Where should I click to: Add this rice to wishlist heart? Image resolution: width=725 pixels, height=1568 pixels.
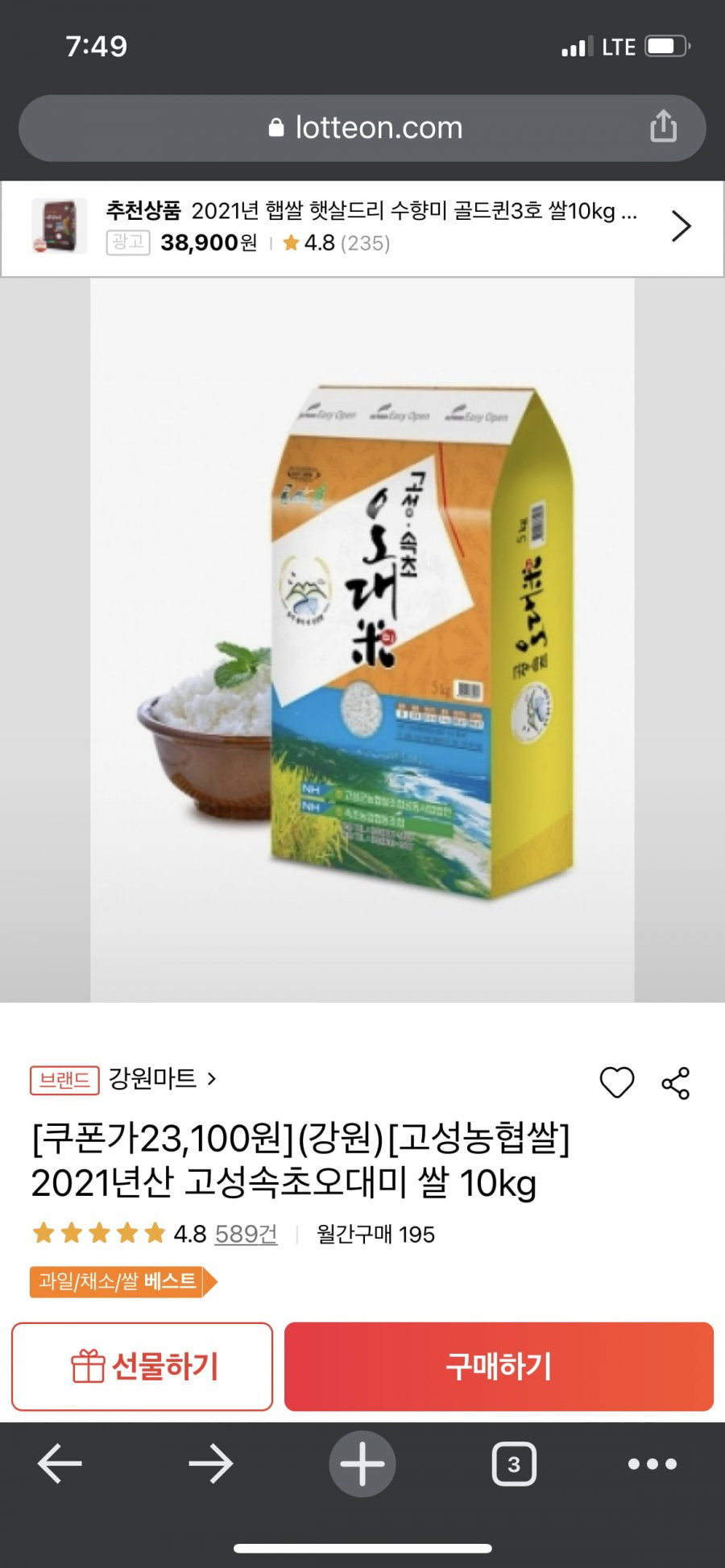pyautogui.click(x=617, y=1082)
